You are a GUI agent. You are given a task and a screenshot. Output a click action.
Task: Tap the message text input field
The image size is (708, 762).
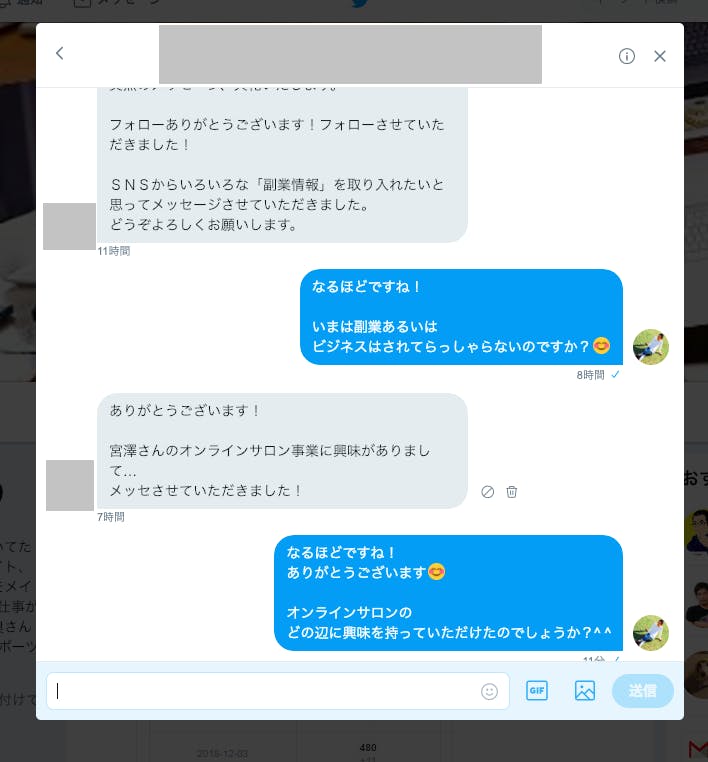pos(265,691)
